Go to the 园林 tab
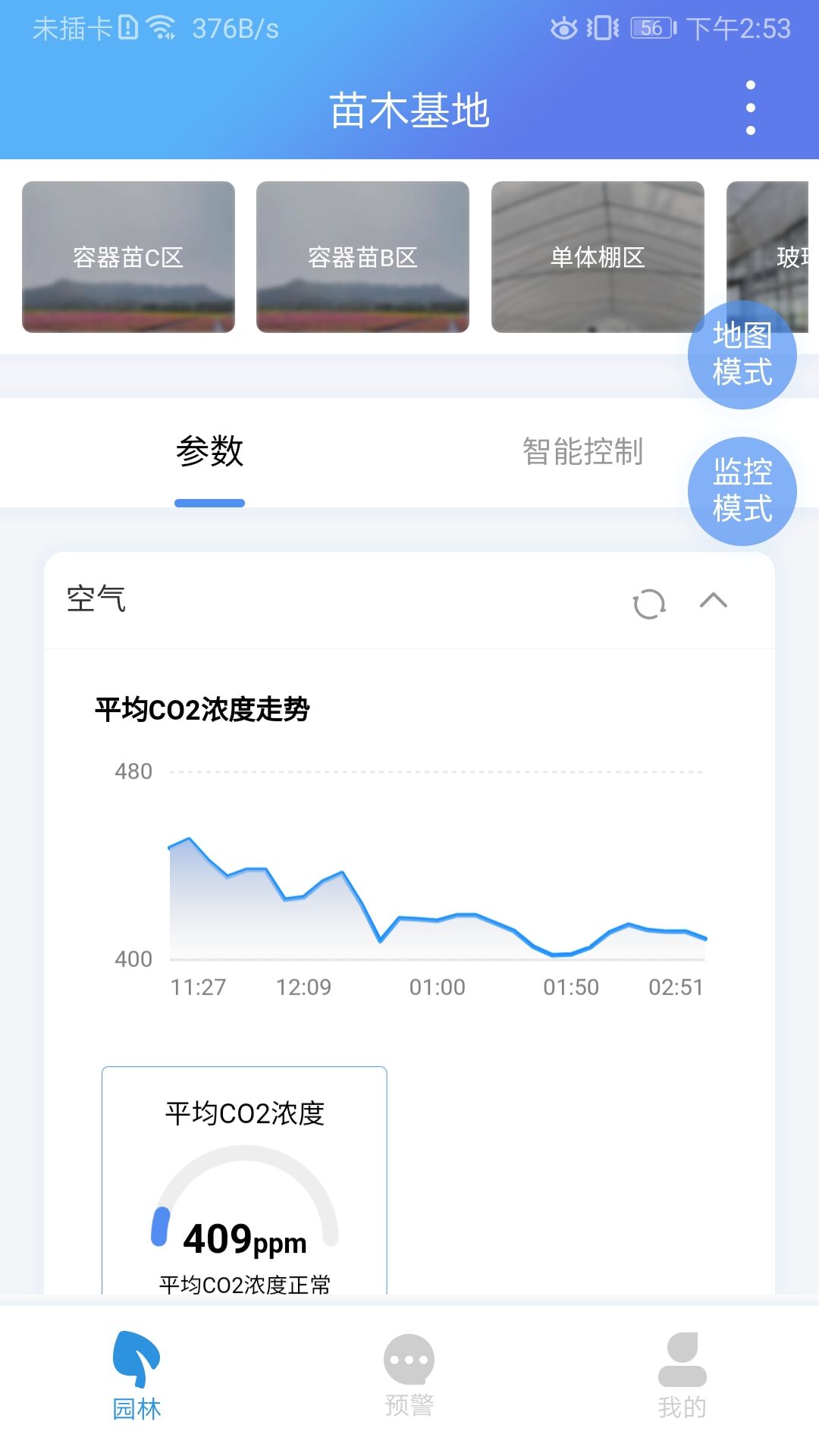 coord(136,1376)
